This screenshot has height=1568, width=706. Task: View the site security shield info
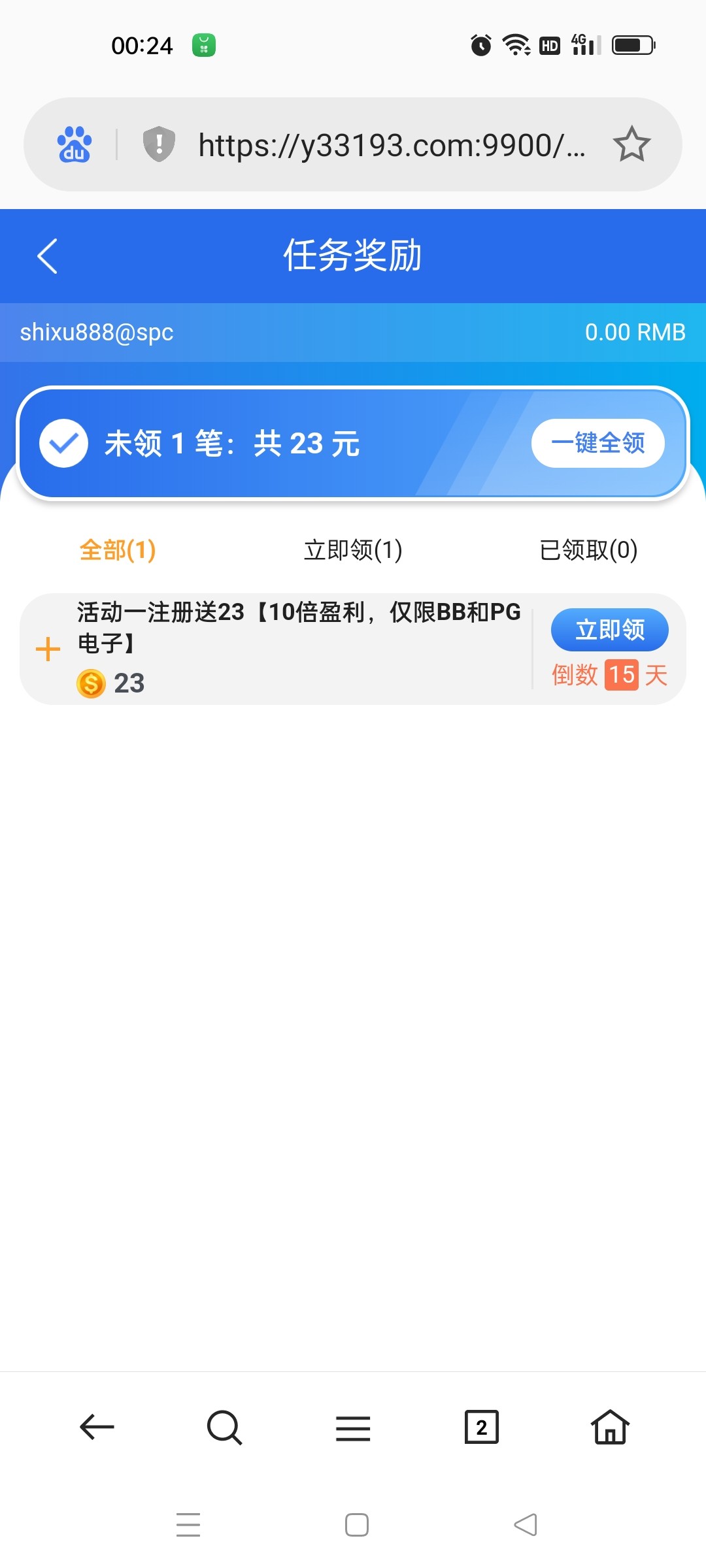(159, 144)
